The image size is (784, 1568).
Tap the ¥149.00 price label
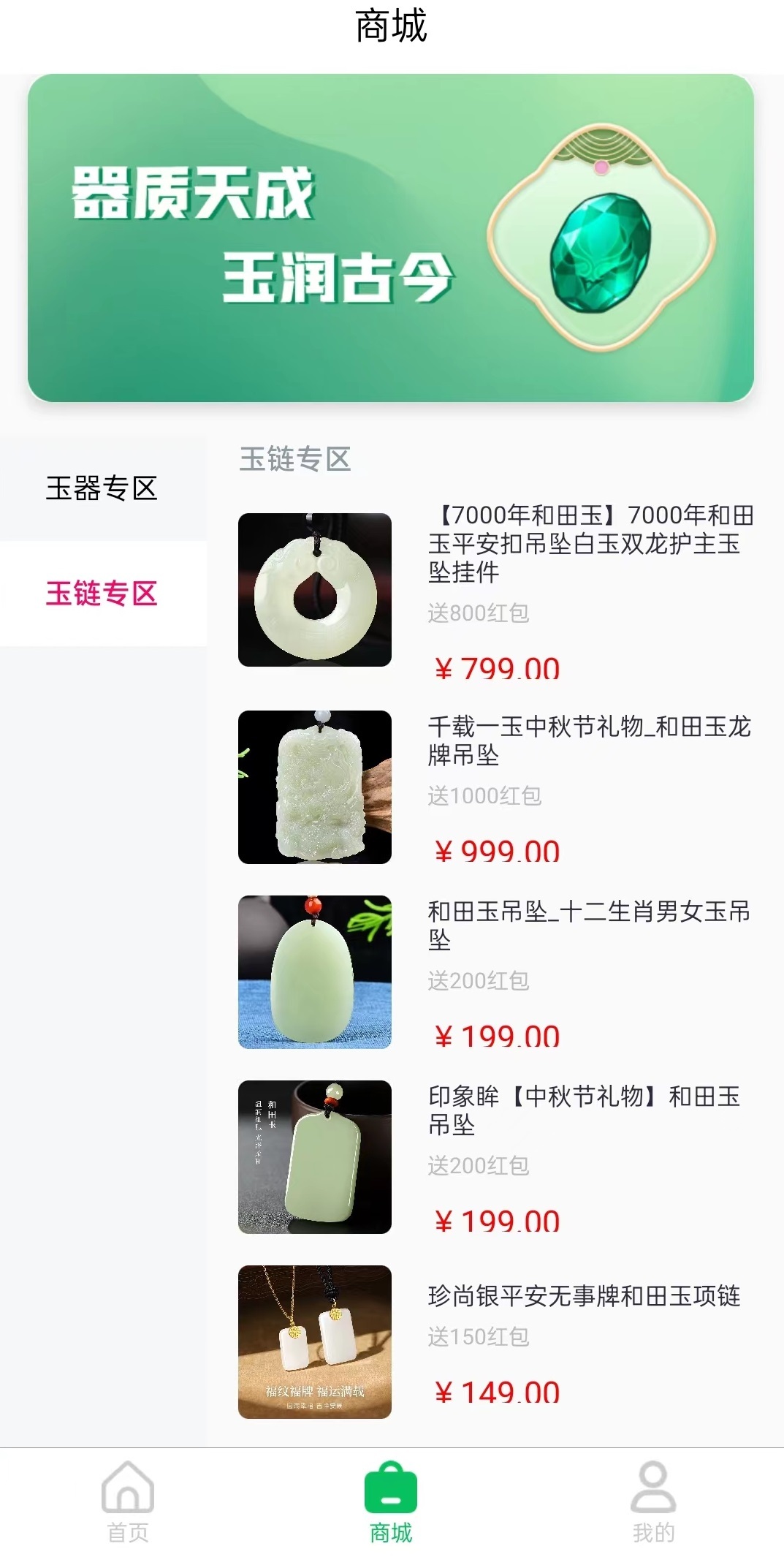point(497,1391)
